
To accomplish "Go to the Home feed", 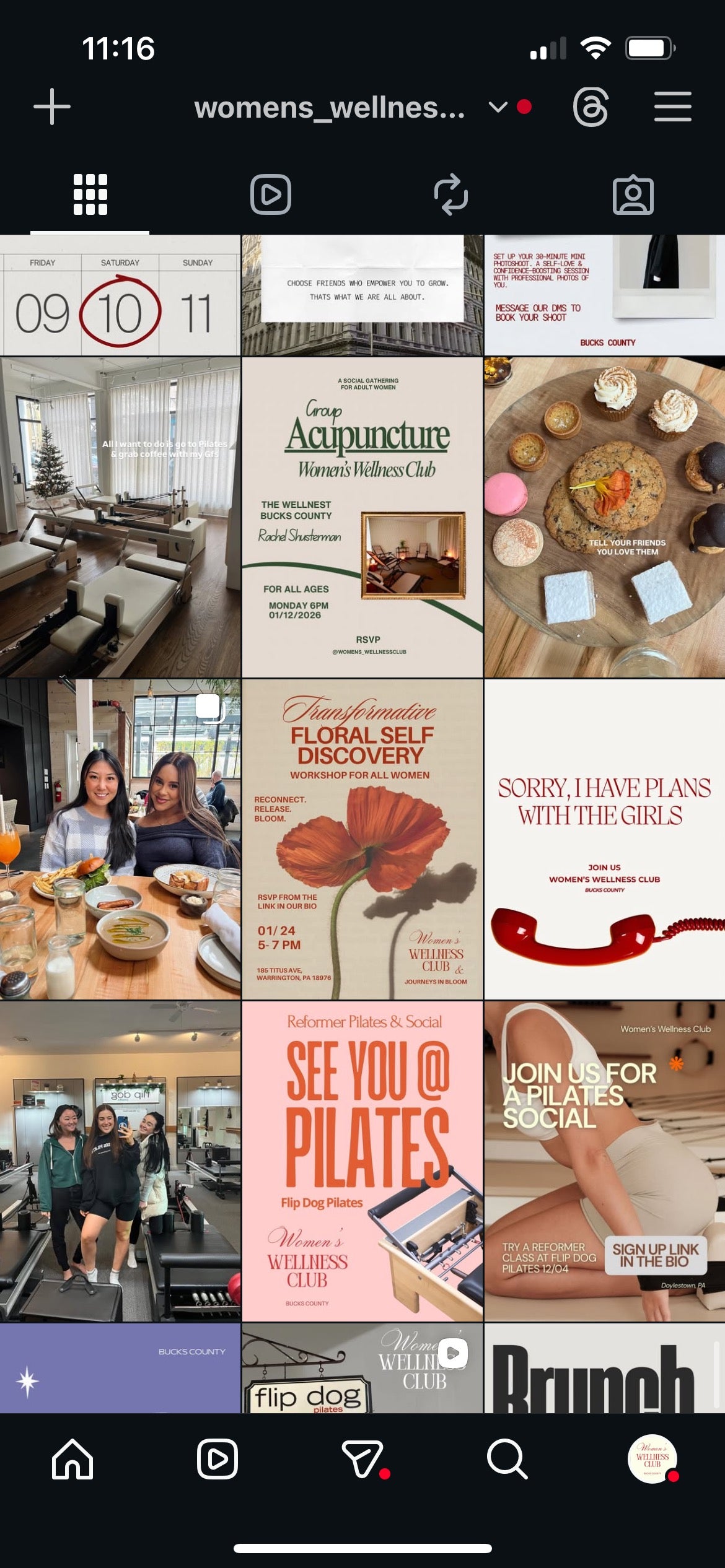I will [72, 1458].
